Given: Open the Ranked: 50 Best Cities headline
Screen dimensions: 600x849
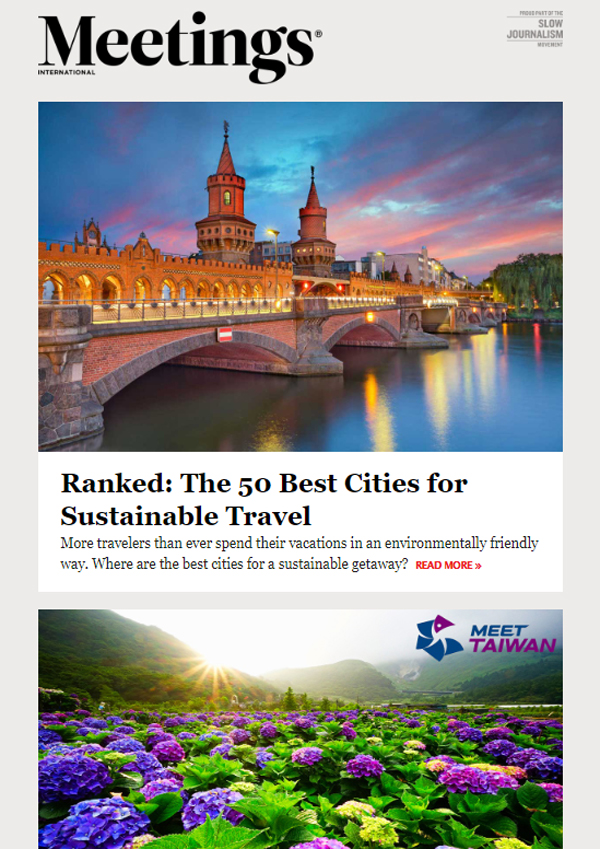Looking at the screenshot, I should (x=264, y=500).
